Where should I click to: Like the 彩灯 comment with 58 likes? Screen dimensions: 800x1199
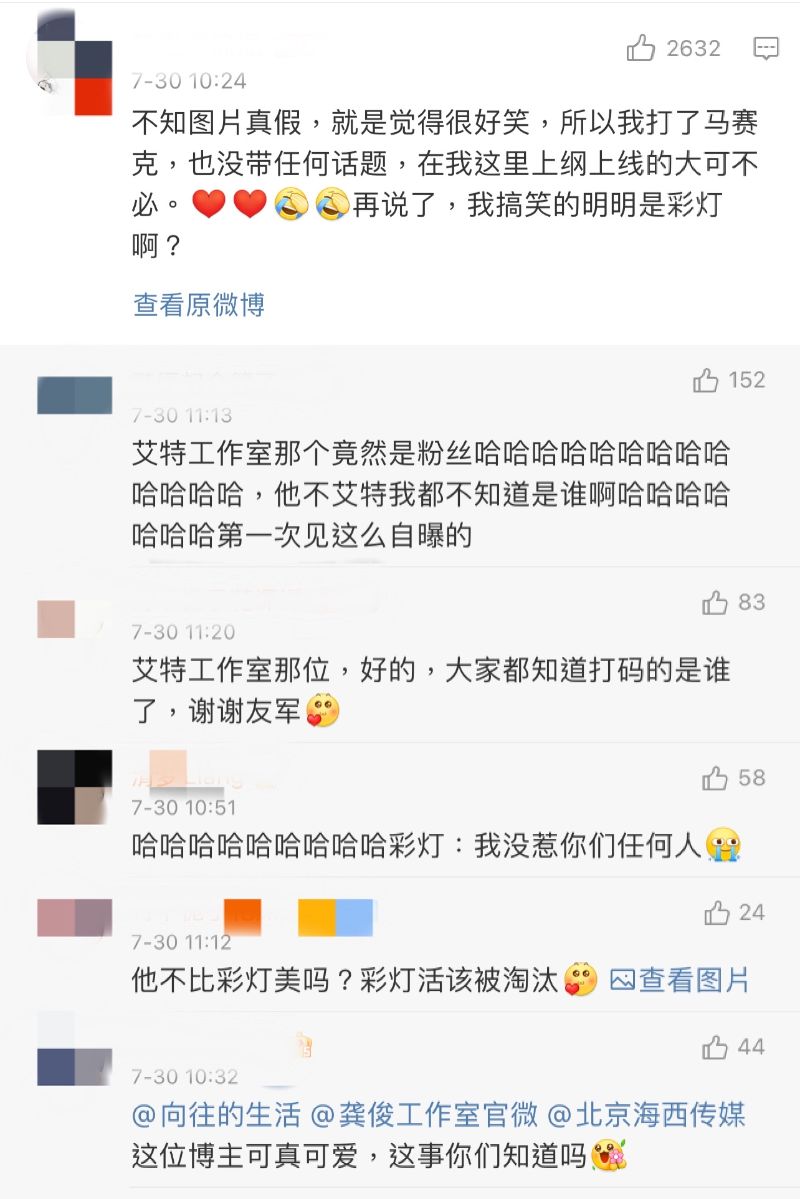tap(715, 778)
